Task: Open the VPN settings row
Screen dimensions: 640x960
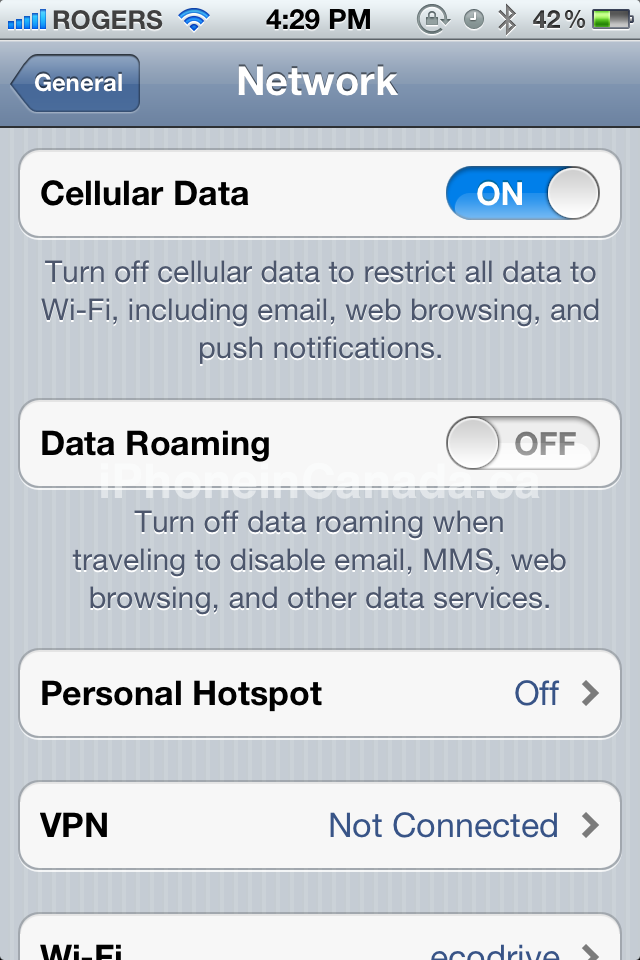Action: [320, 825]
